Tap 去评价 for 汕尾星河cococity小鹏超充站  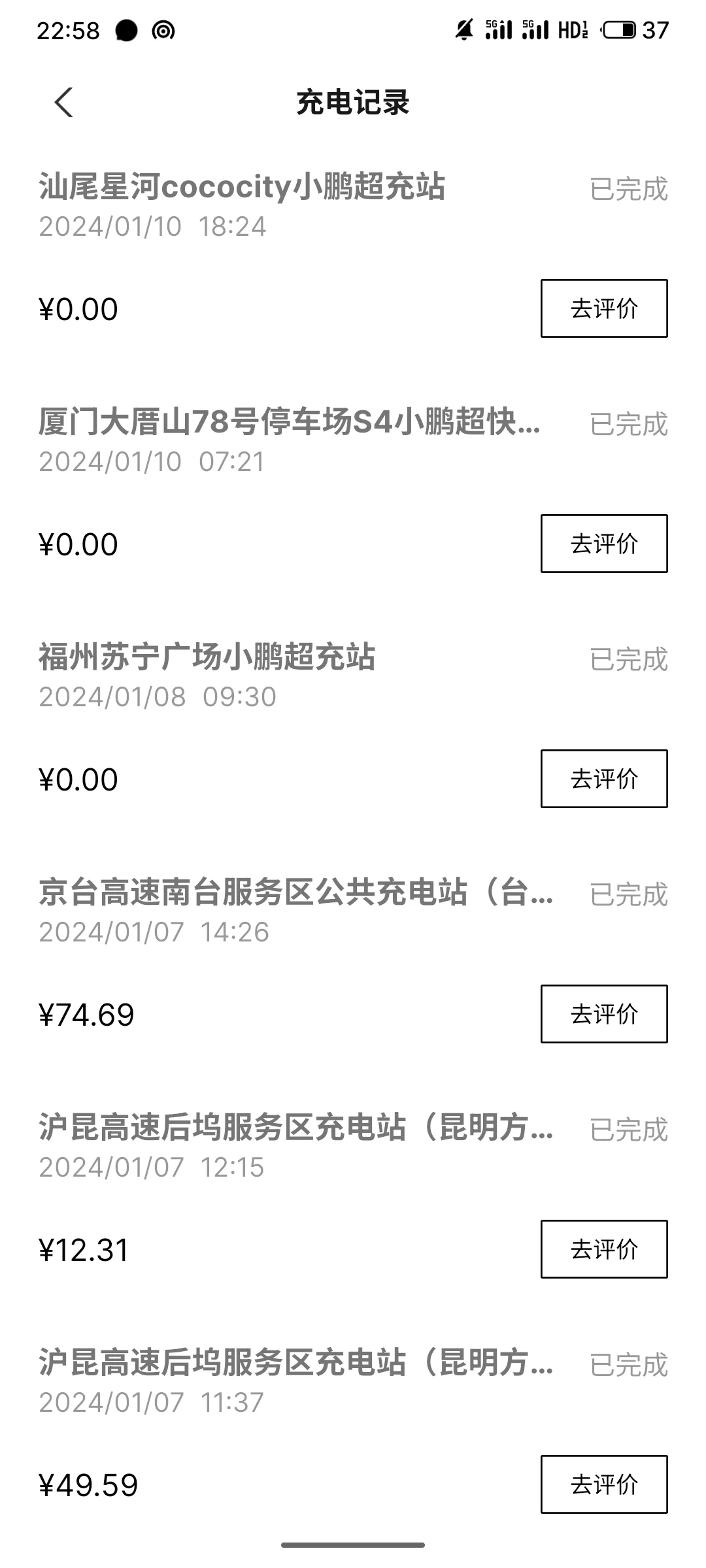pyautogui.click(x=604, y=308)
